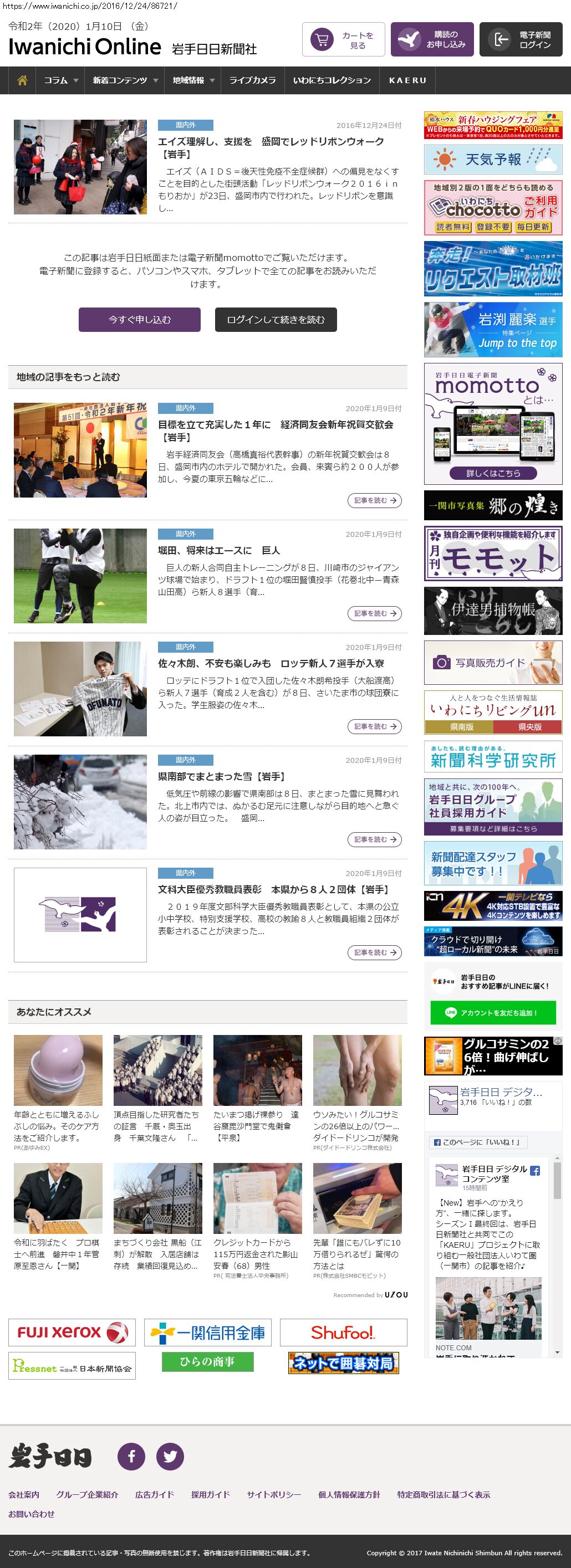Open the 佐々木朗 ロッテ新人 article title
Image resolution: width=571 pixels, height=1568 pixels.
pos(271,663)
